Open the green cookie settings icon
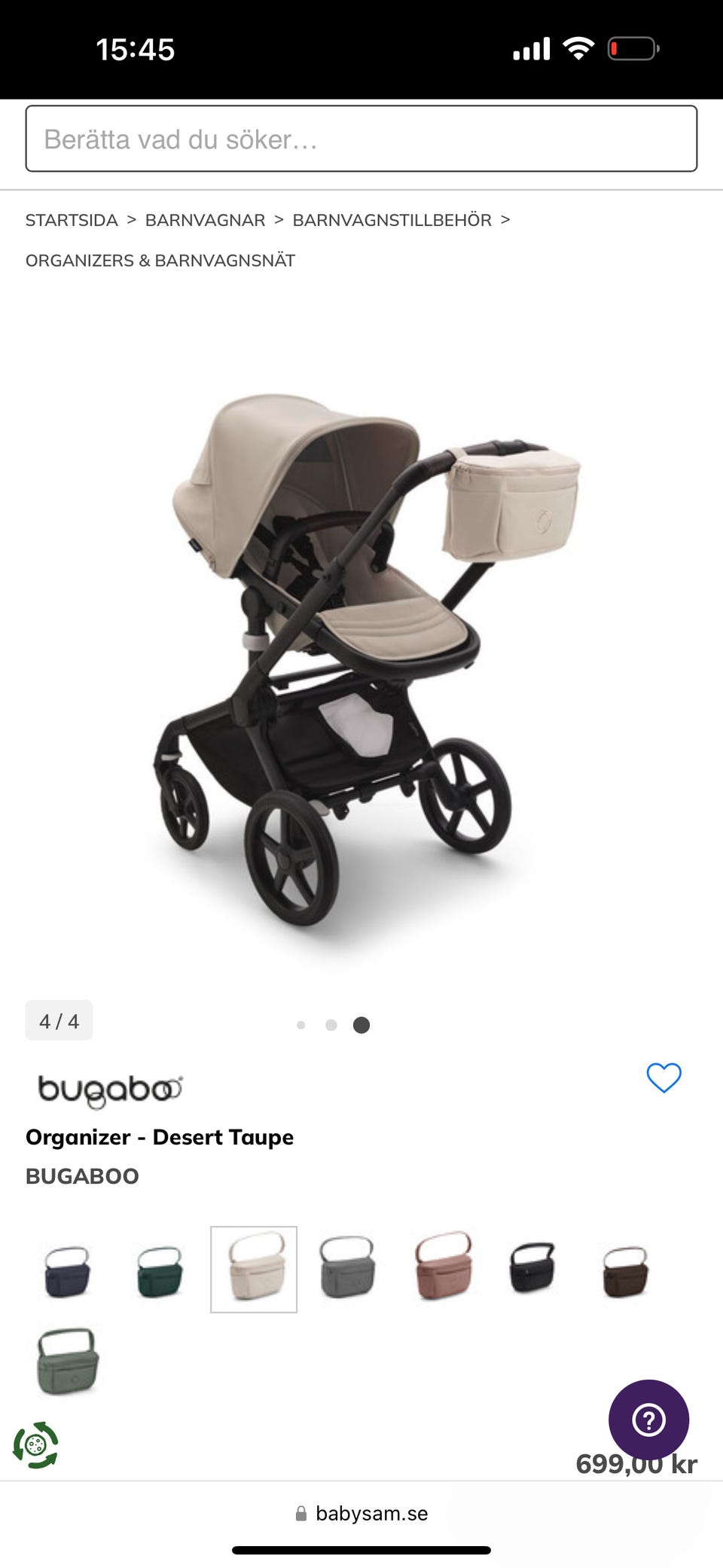723x1568 pixels. point(35,1445)
